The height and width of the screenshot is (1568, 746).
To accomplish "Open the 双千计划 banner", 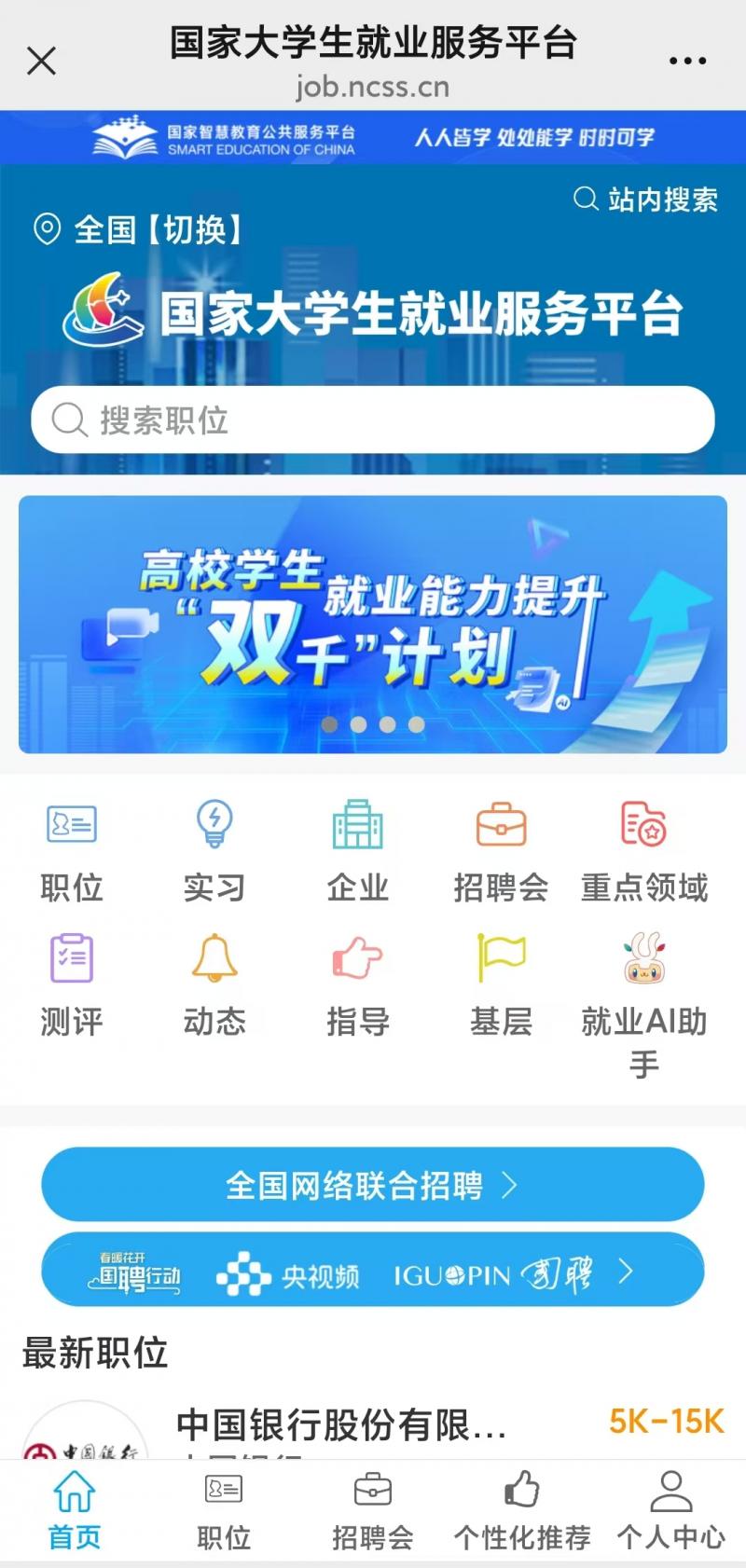I will pos(373,624).
